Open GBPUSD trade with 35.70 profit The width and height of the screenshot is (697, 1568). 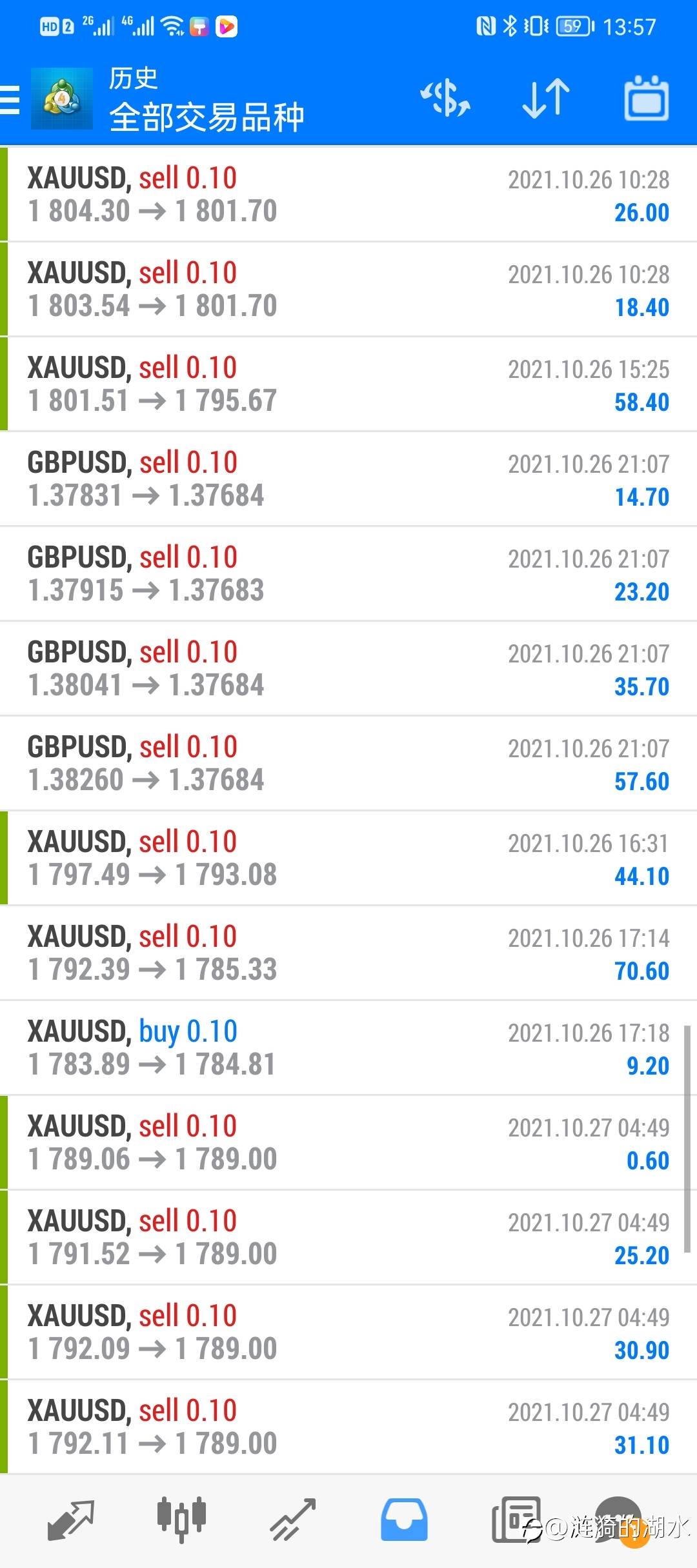pos(348,668)
